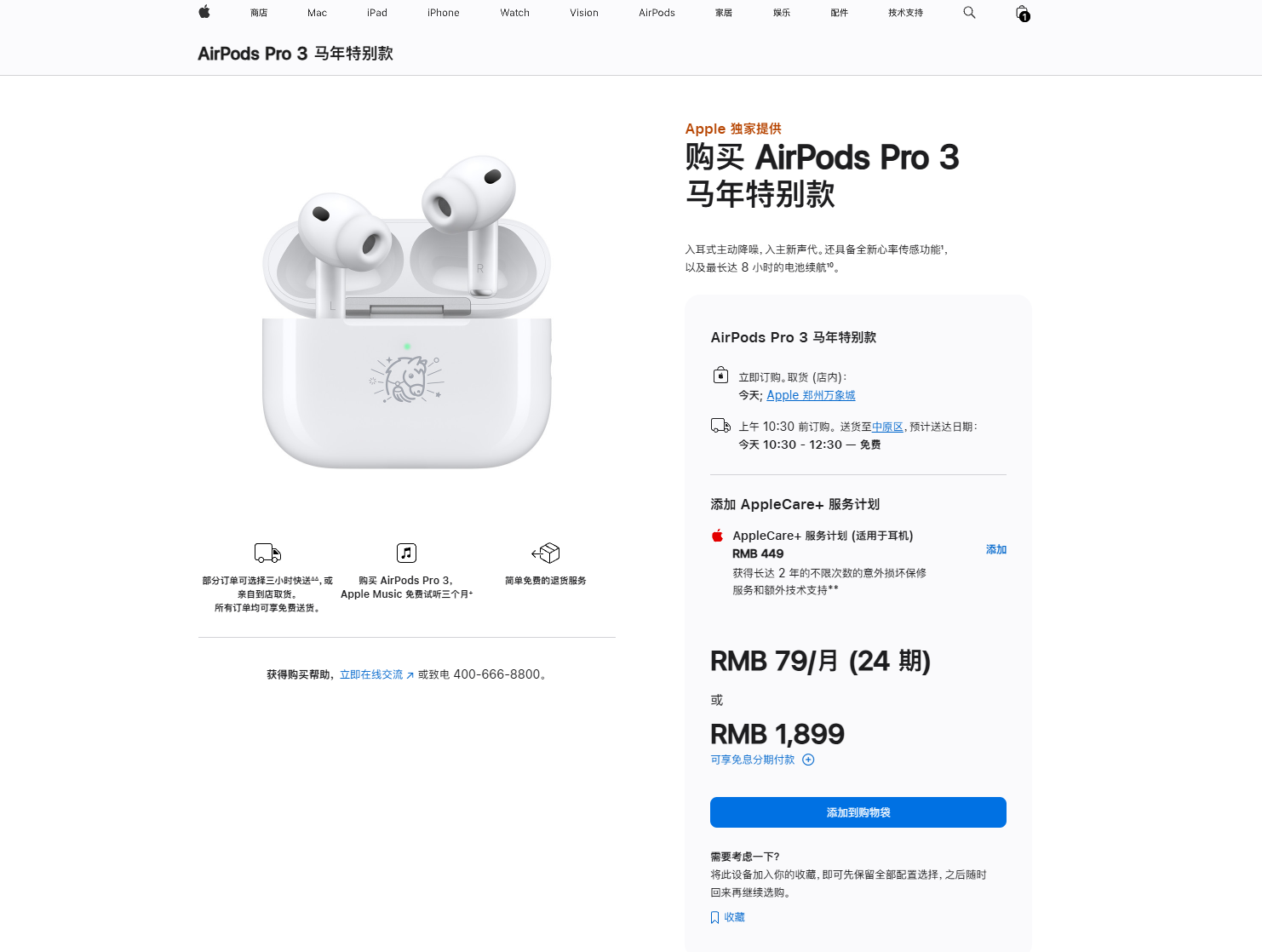Open the Watch nav item

[514, 13]
